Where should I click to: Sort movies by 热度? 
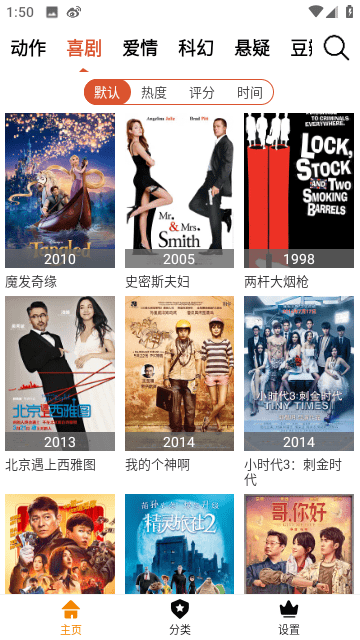tap(154, 92)
